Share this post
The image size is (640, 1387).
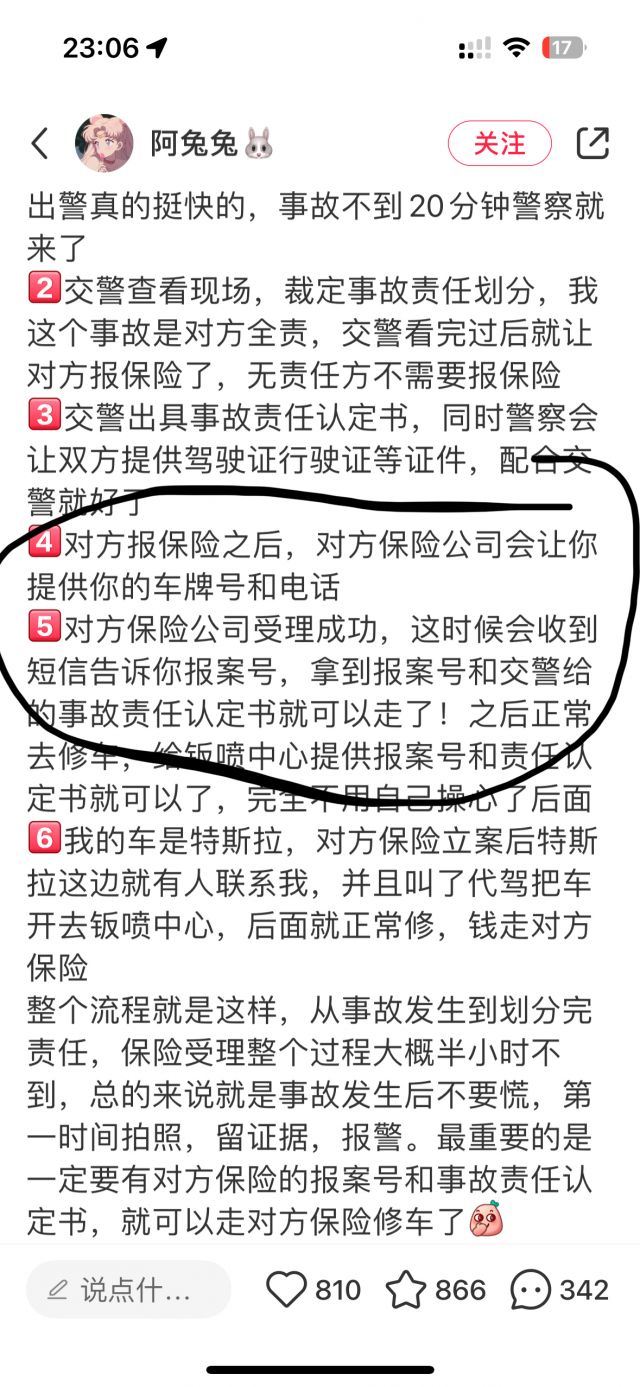coord(593,143)
